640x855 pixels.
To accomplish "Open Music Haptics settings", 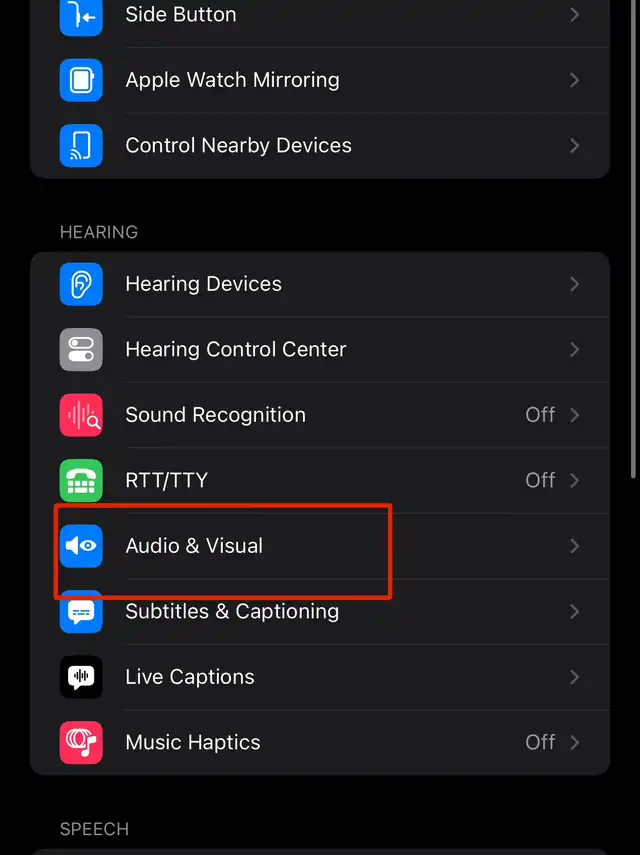I will pyautogui.click(x=320, y=742).
